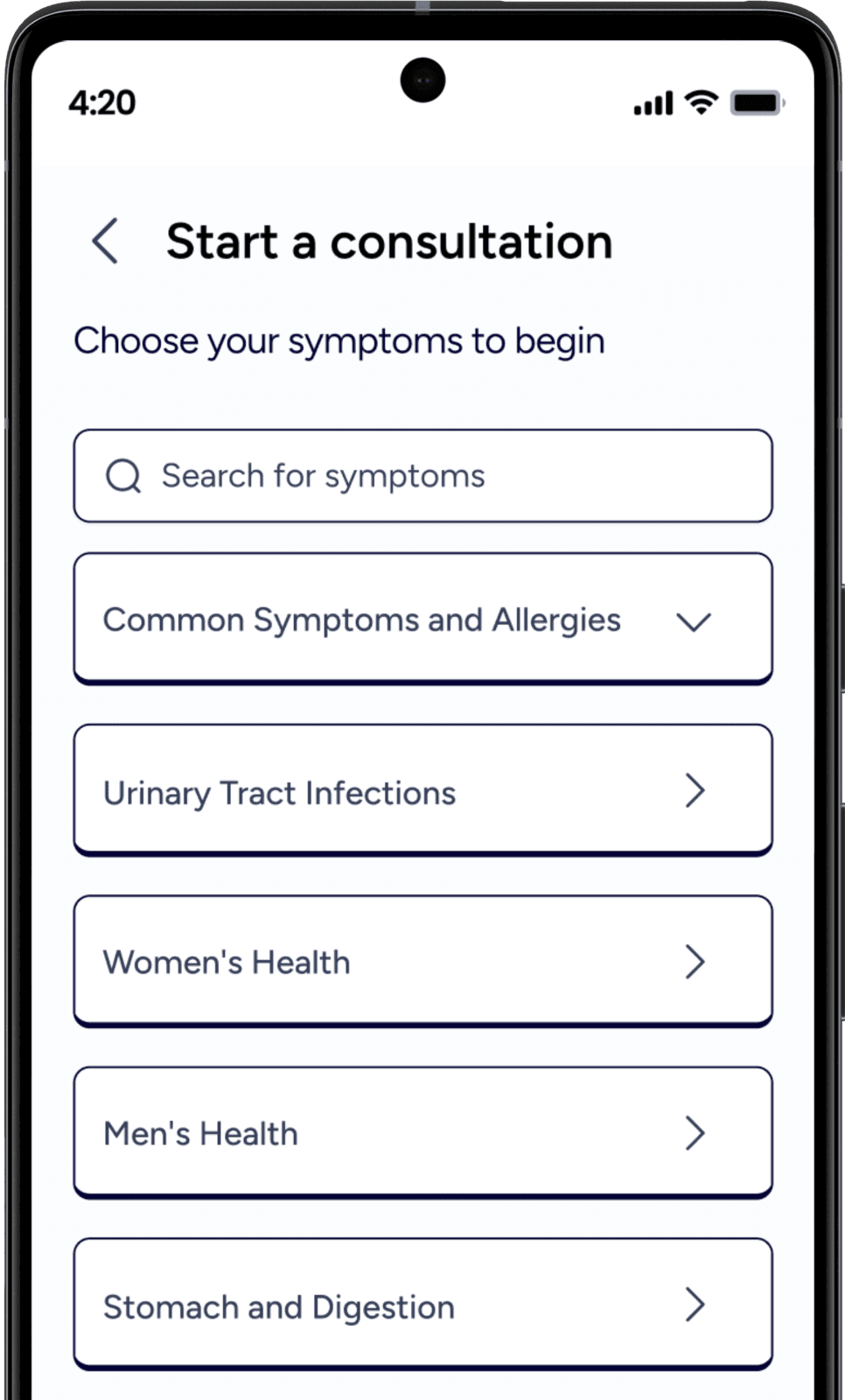The width and height of the screenshot is (845, 1400).
Task: Select the Women's Health category
Action: pos(422,962)
